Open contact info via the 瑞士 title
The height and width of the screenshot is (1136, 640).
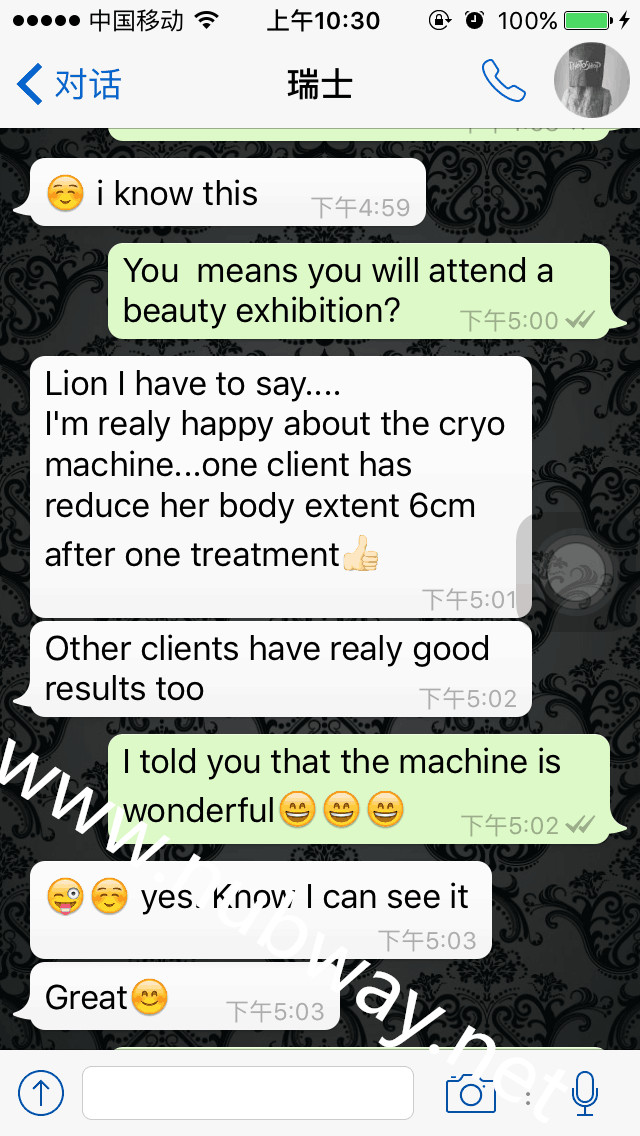coord(319,84)
